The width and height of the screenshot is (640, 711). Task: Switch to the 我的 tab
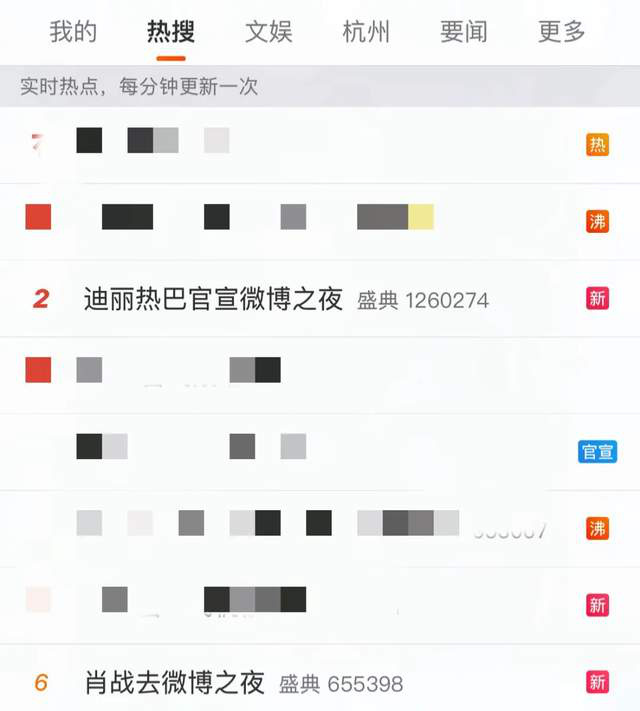point(73,32)
